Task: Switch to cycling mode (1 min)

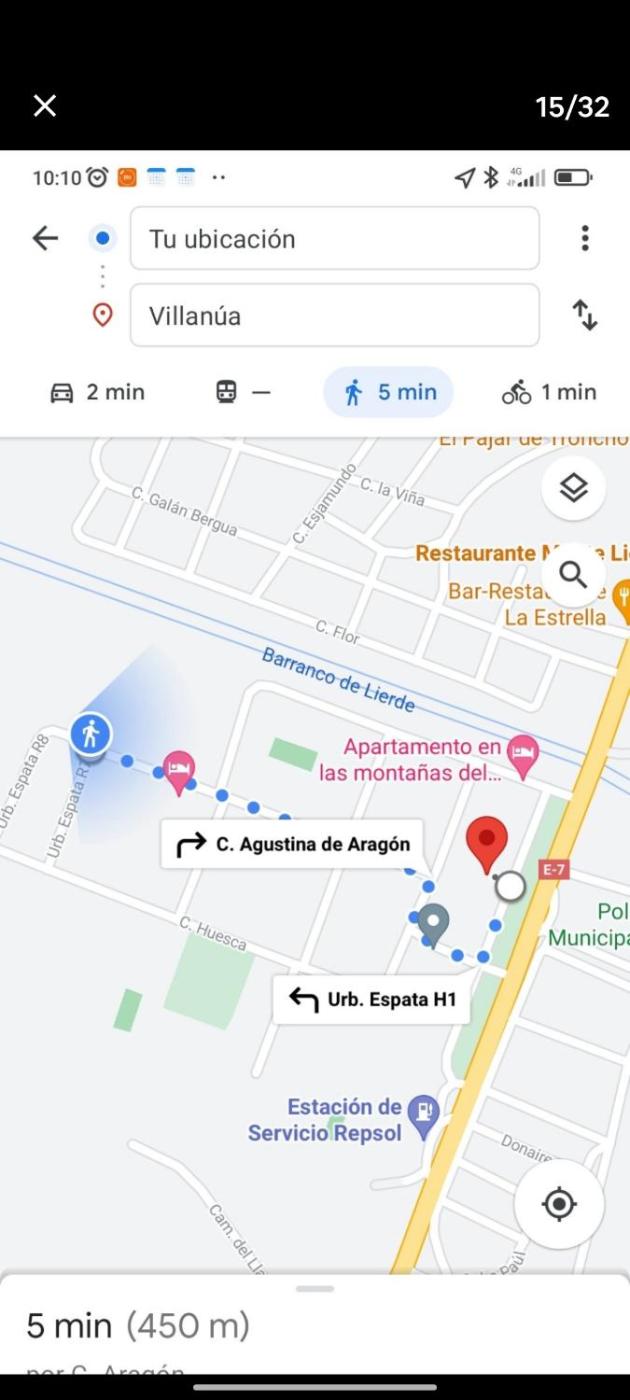Action: (549, 392)
